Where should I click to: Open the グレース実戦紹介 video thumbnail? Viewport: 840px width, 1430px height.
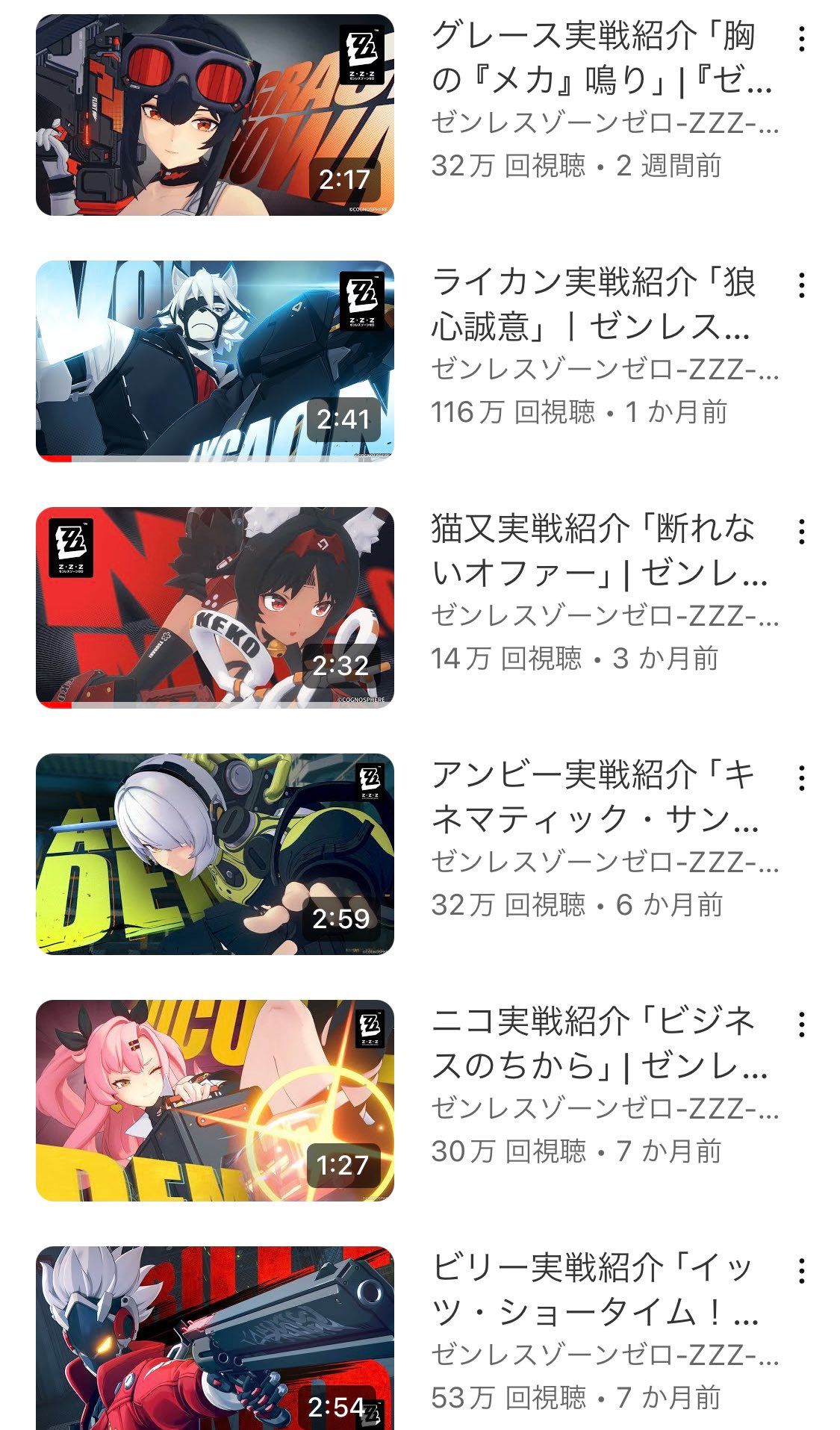click(214, 115)
